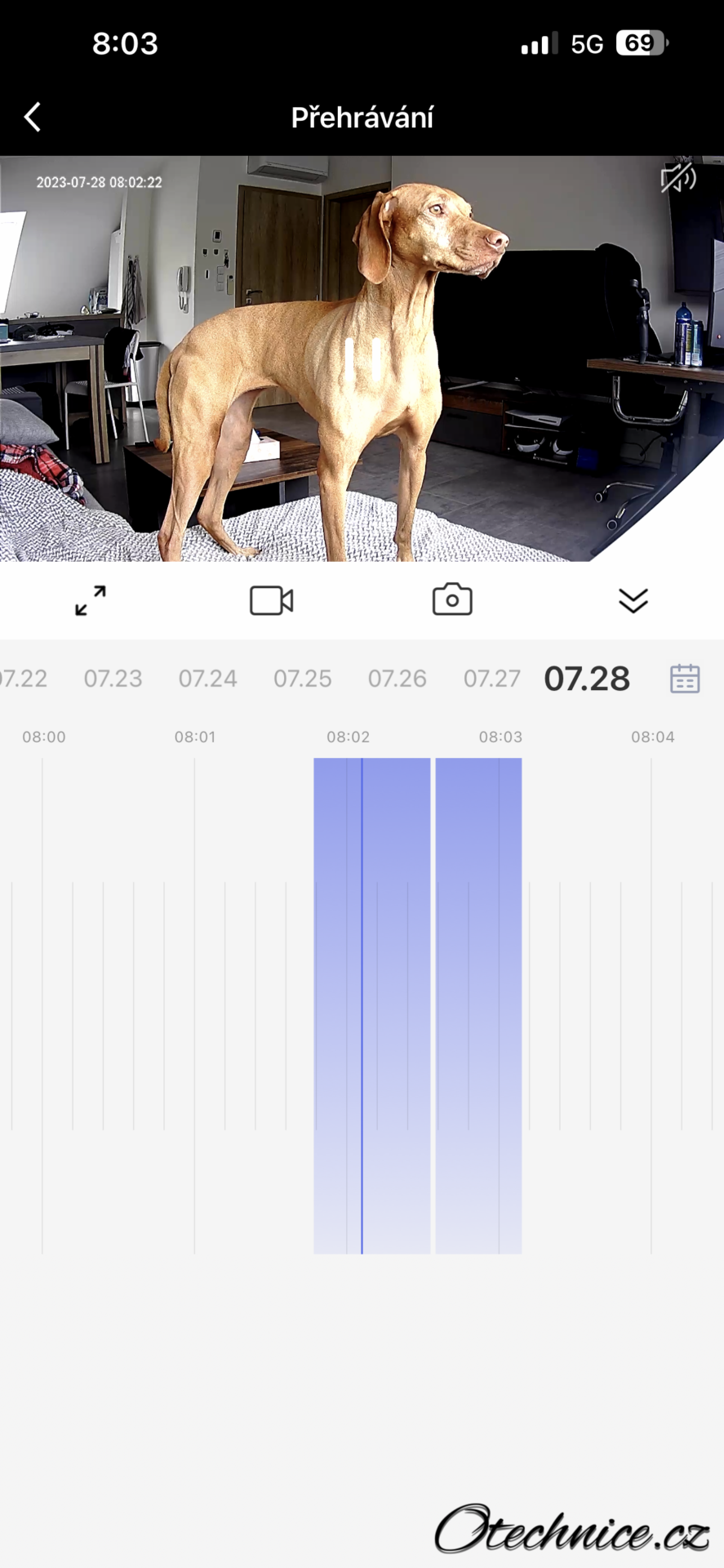Take a snapshot with the camera icon
724x1568 pixels.
pyautogui.click(x=452, y=599)
